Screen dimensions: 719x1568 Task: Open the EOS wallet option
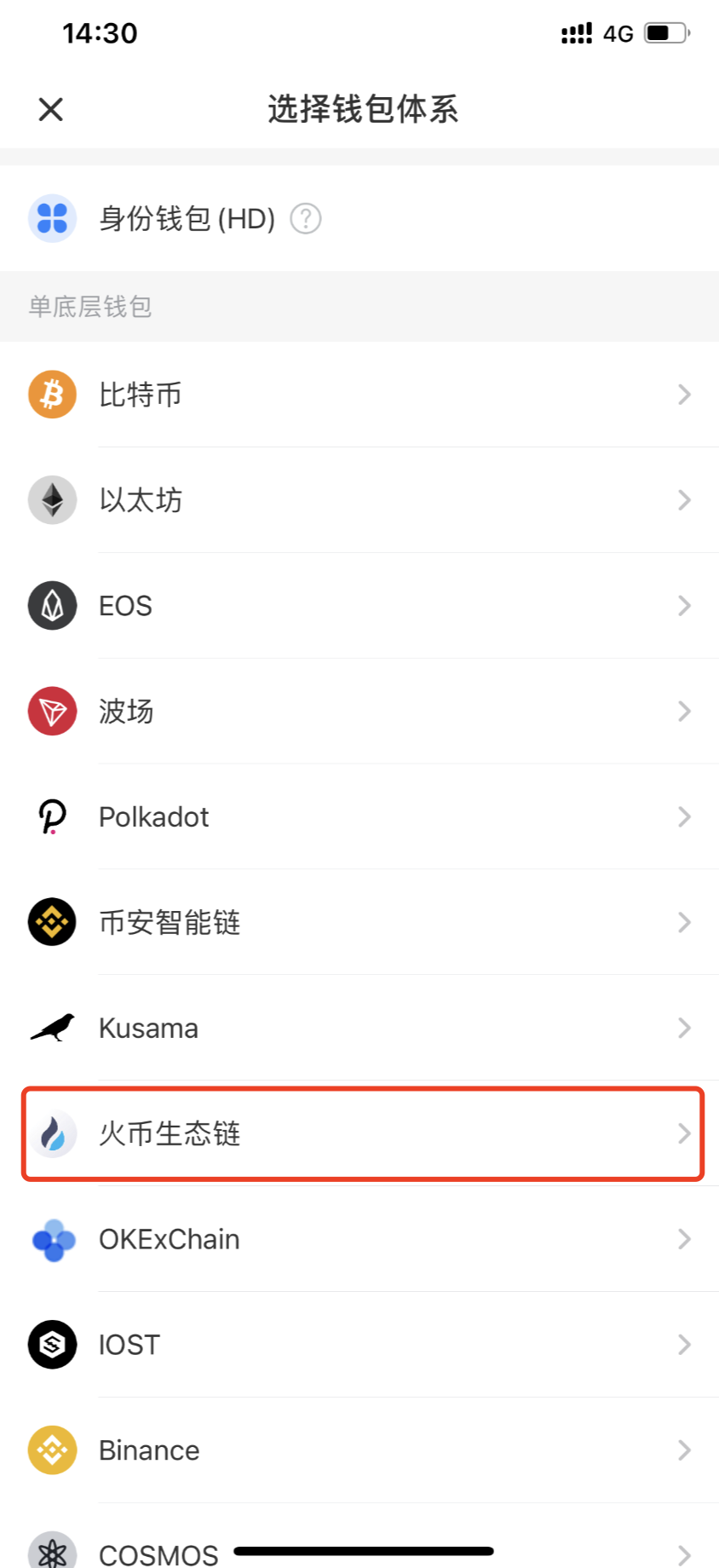click(359, 606)
